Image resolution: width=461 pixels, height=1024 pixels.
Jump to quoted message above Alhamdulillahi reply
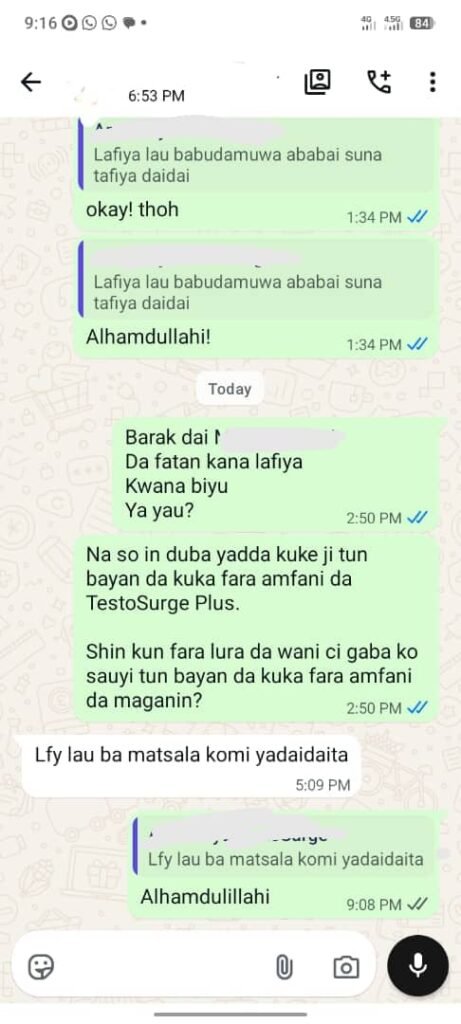pos(285,847)
